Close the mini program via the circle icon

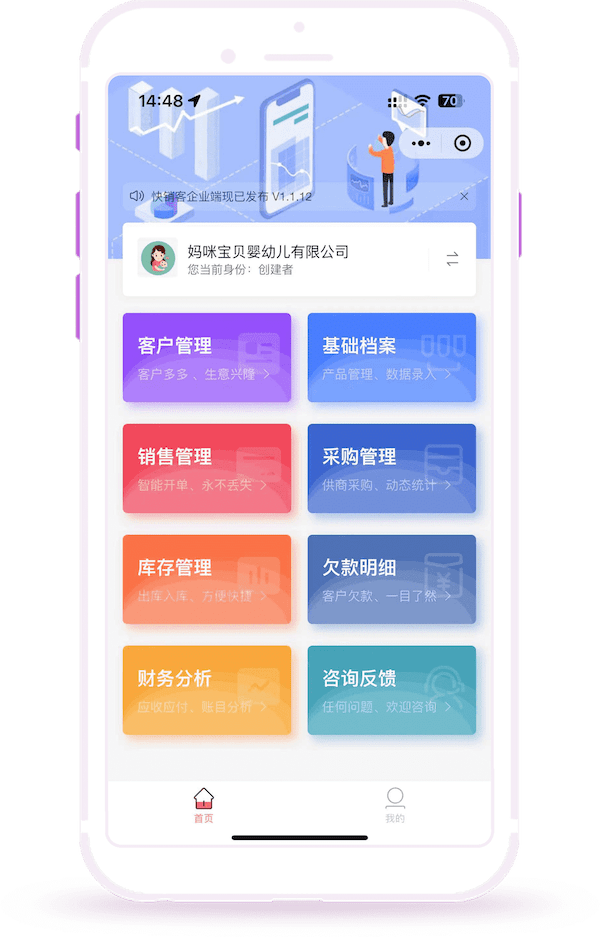pos(461,143)
